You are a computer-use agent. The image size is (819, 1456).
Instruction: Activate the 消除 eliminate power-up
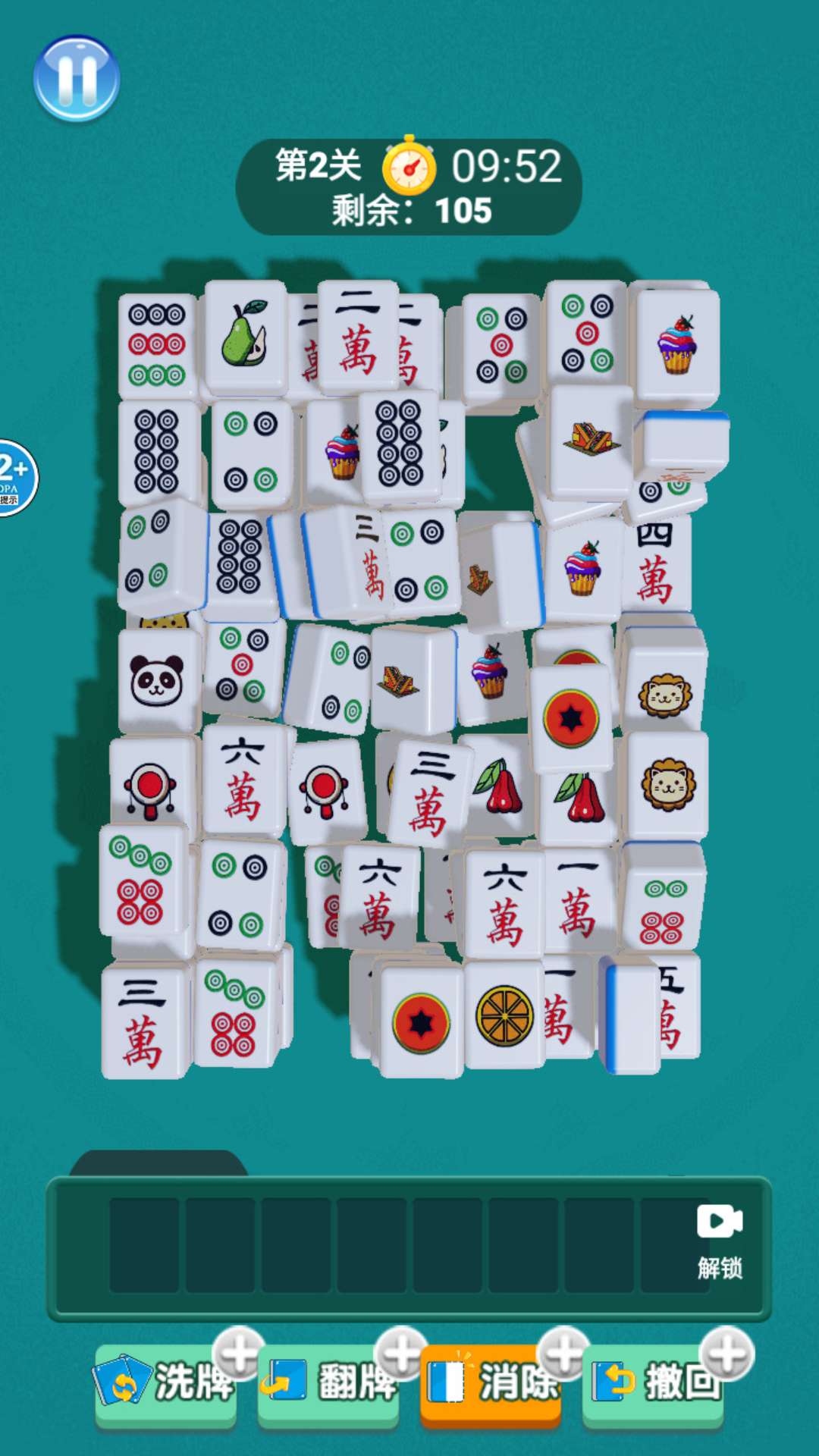click(x=491, y=1382)
